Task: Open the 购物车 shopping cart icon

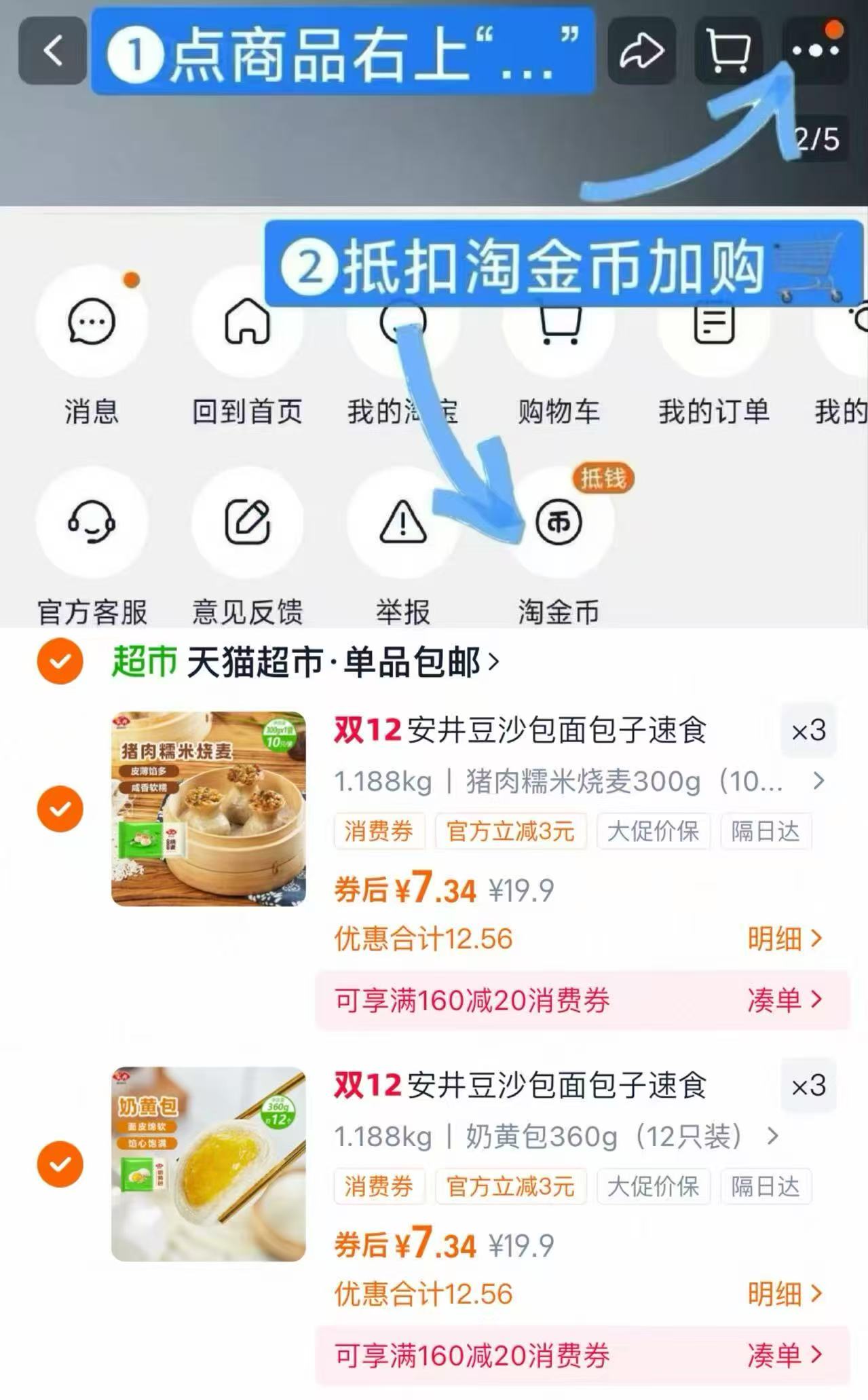Action: (558, 325)
